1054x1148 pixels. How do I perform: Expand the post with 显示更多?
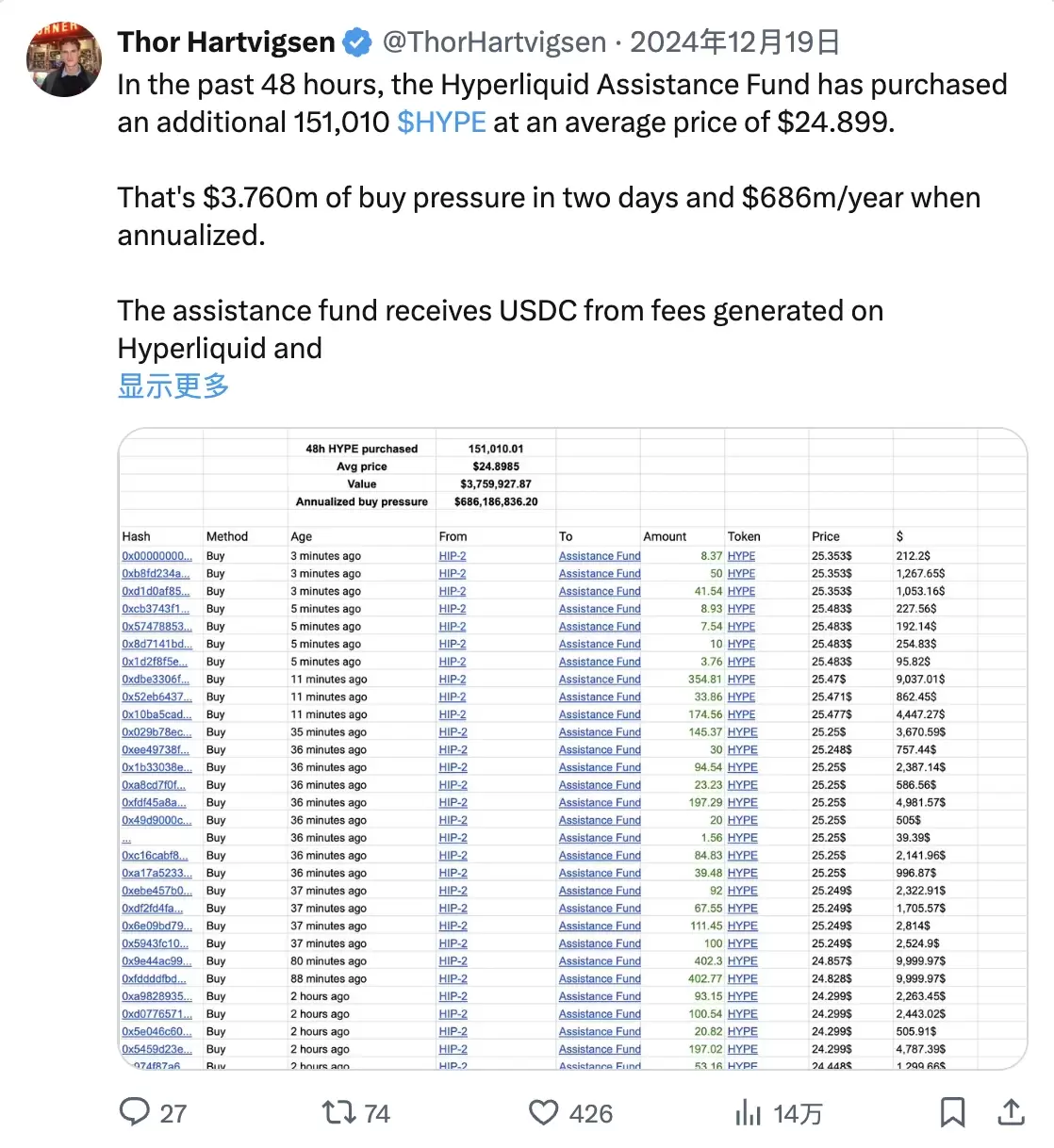173,386
